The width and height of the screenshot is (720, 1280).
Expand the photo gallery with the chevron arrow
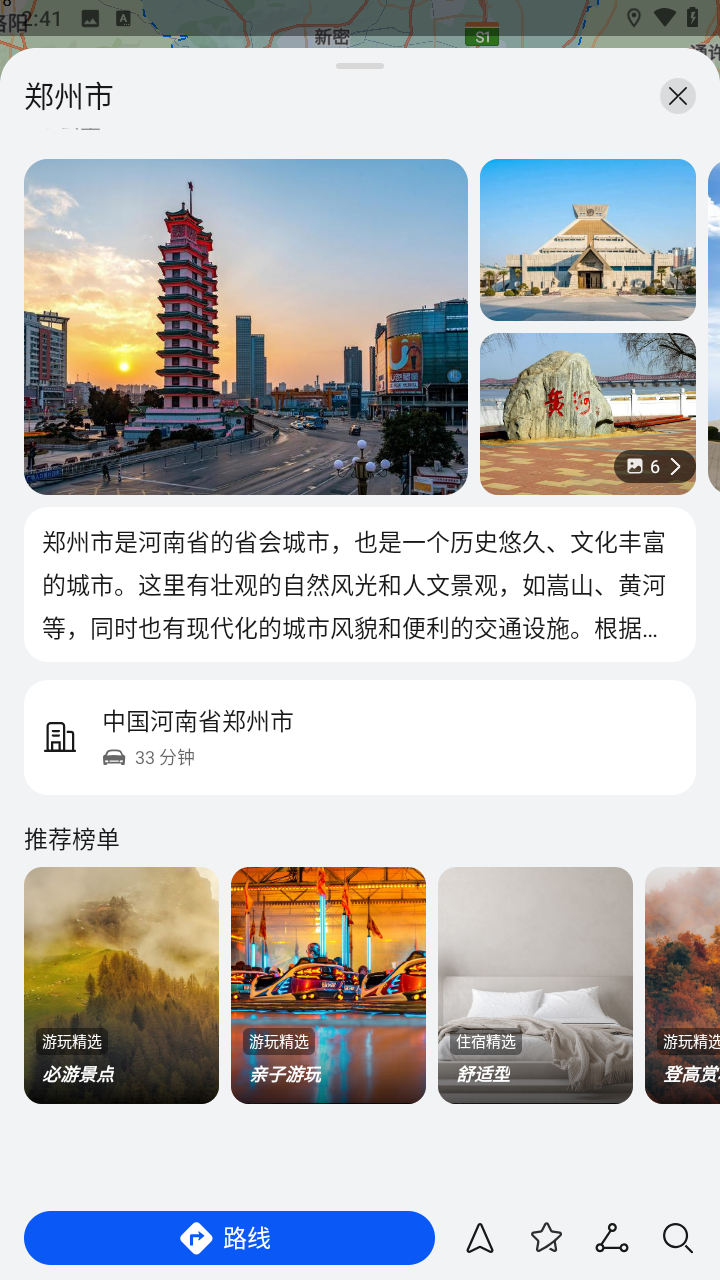tap(674, 466)
